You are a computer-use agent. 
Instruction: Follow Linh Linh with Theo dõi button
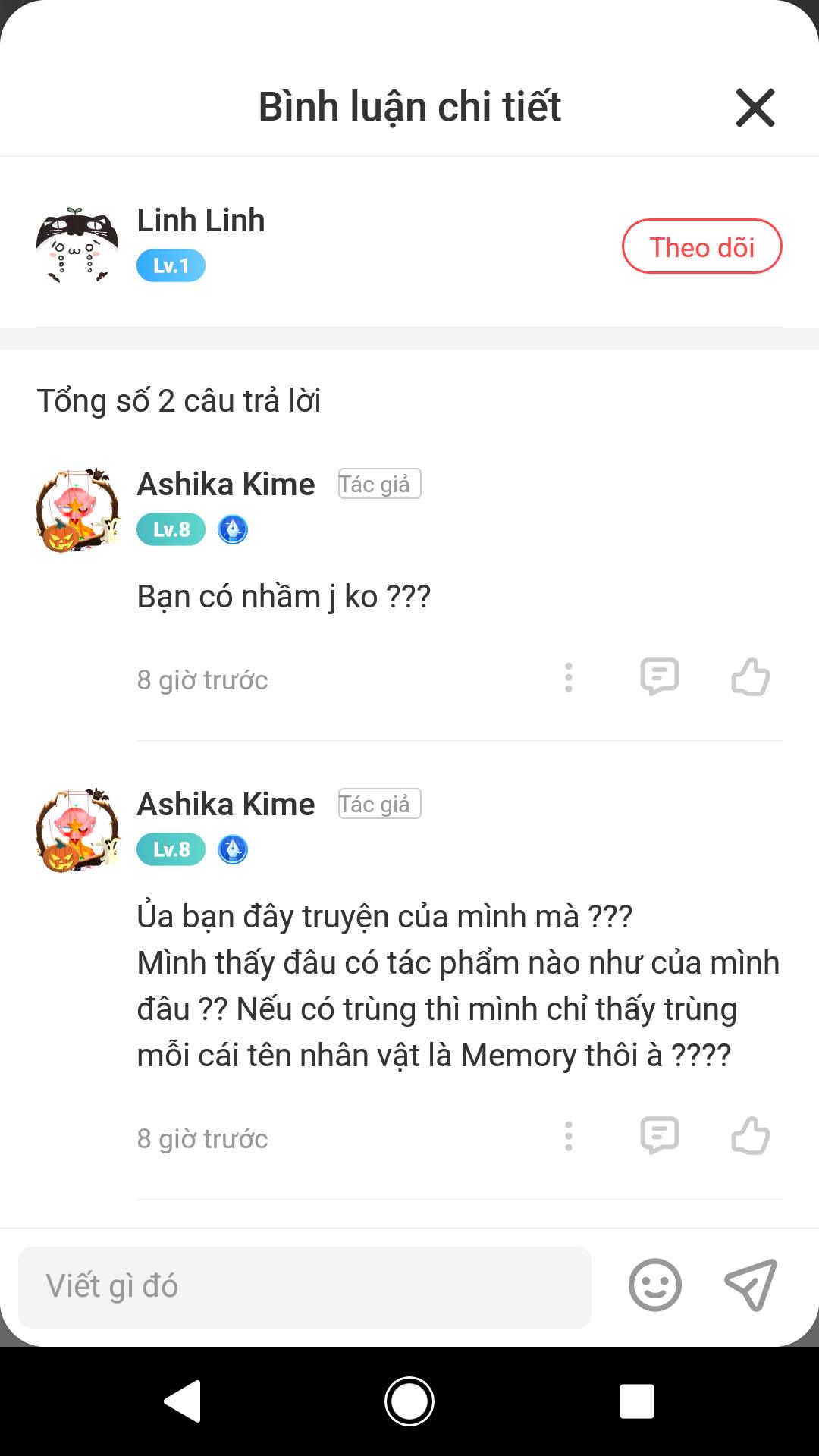click(701, 246)
